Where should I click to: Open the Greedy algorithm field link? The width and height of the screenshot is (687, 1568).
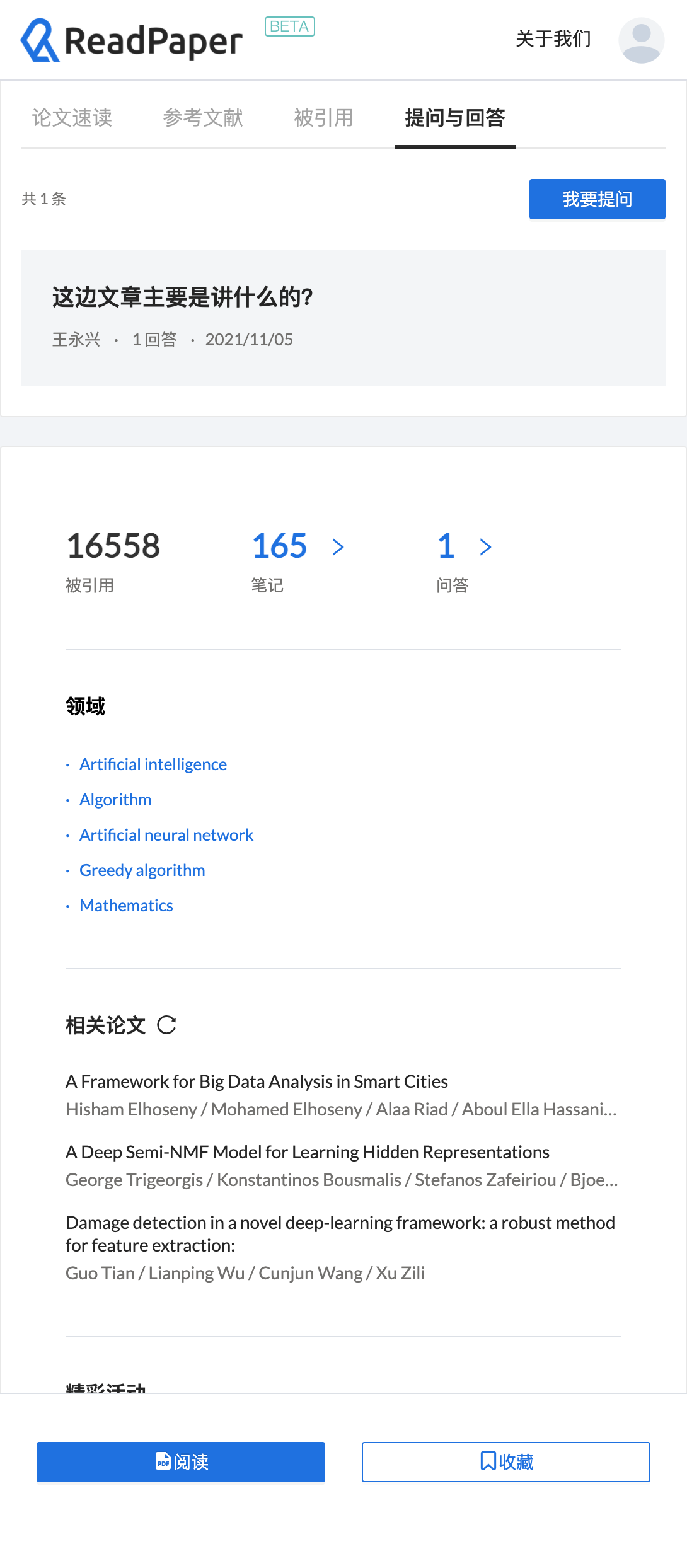142,870
